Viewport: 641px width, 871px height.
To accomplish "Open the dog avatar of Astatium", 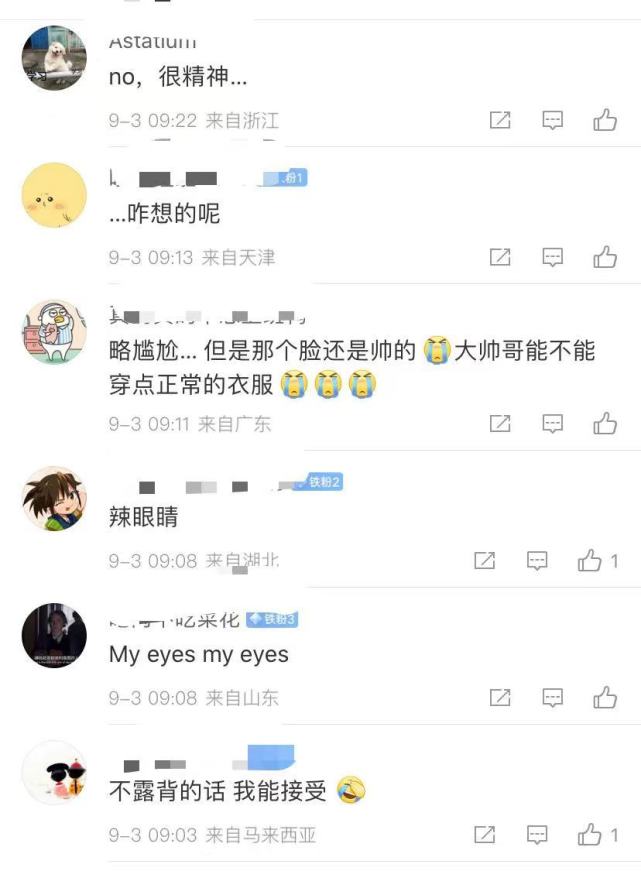I will [54, 58].
